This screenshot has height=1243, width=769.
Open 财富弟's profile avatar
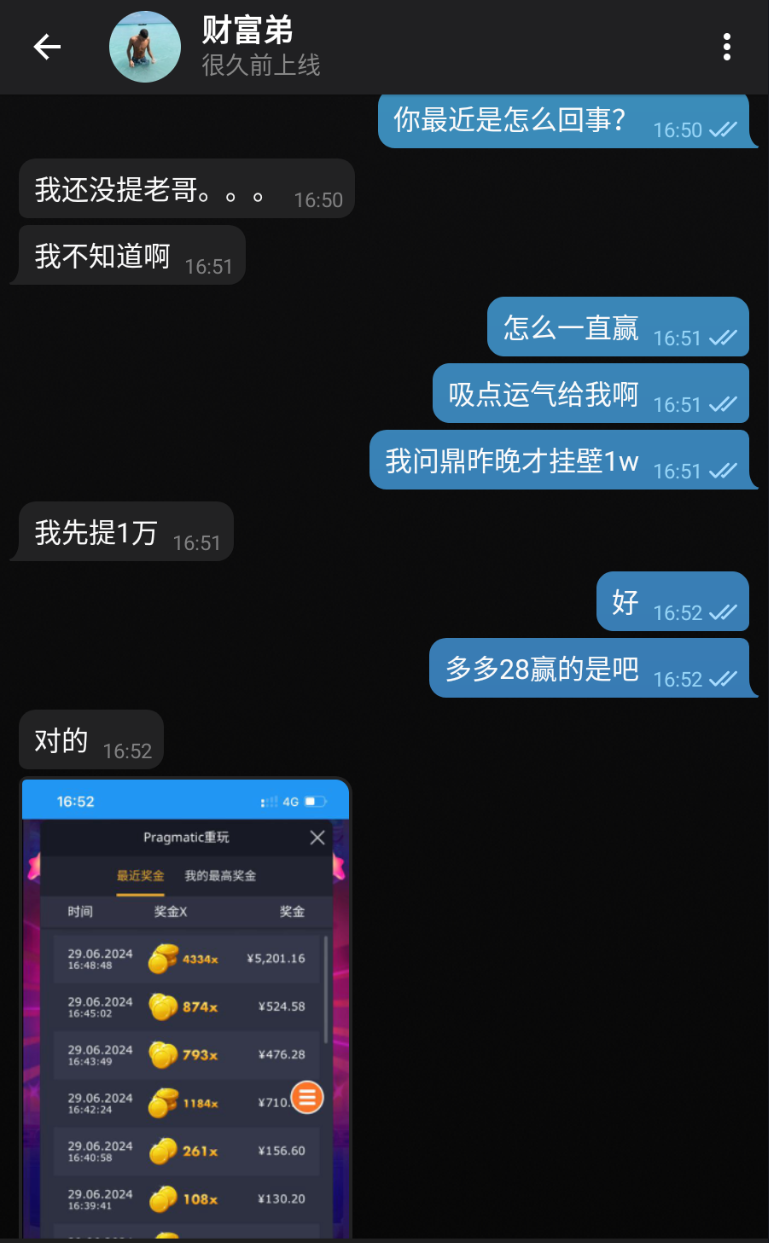[145, 47]
